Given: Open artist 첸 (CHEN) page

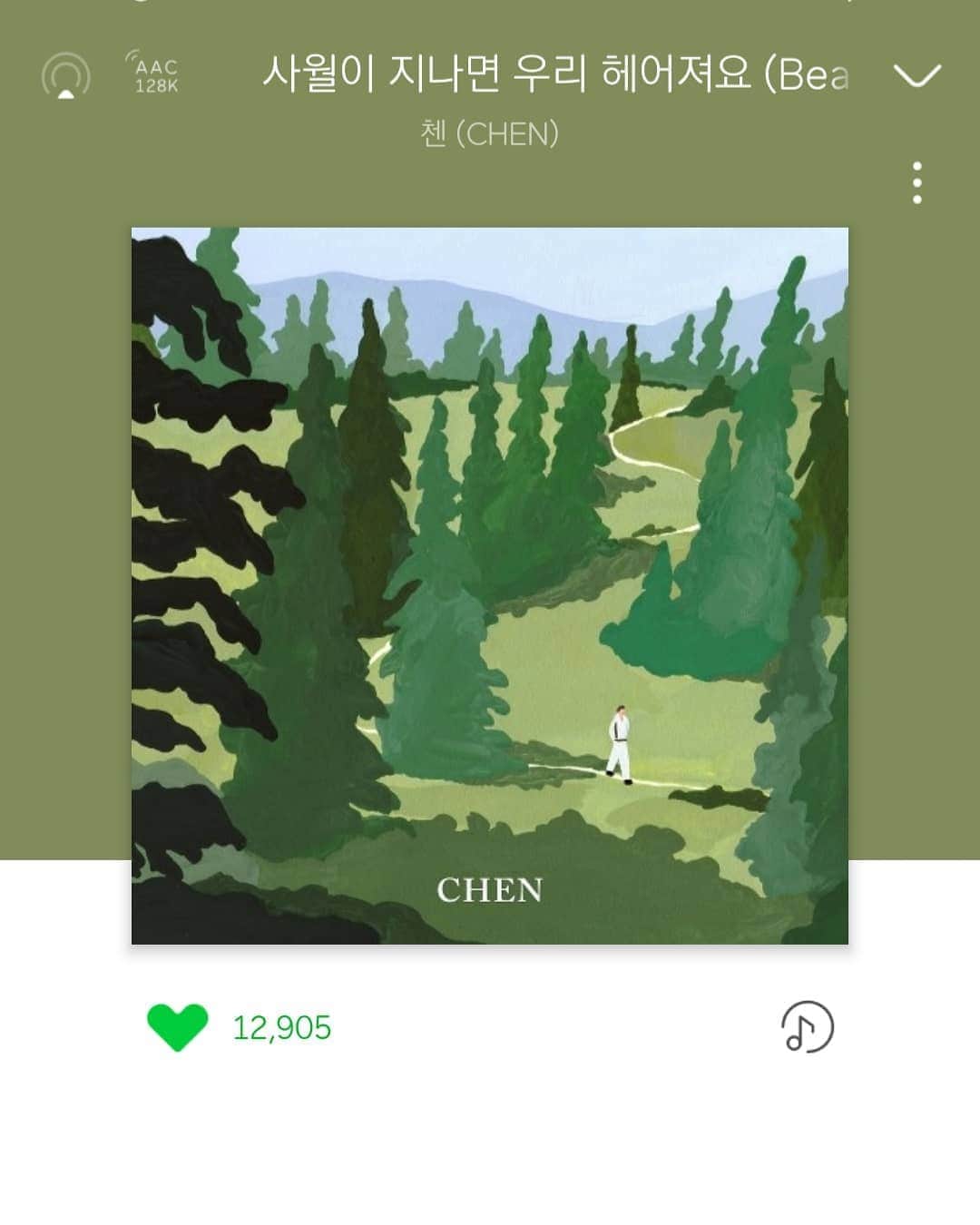Looking at the screenshot, I should (490, 134).
